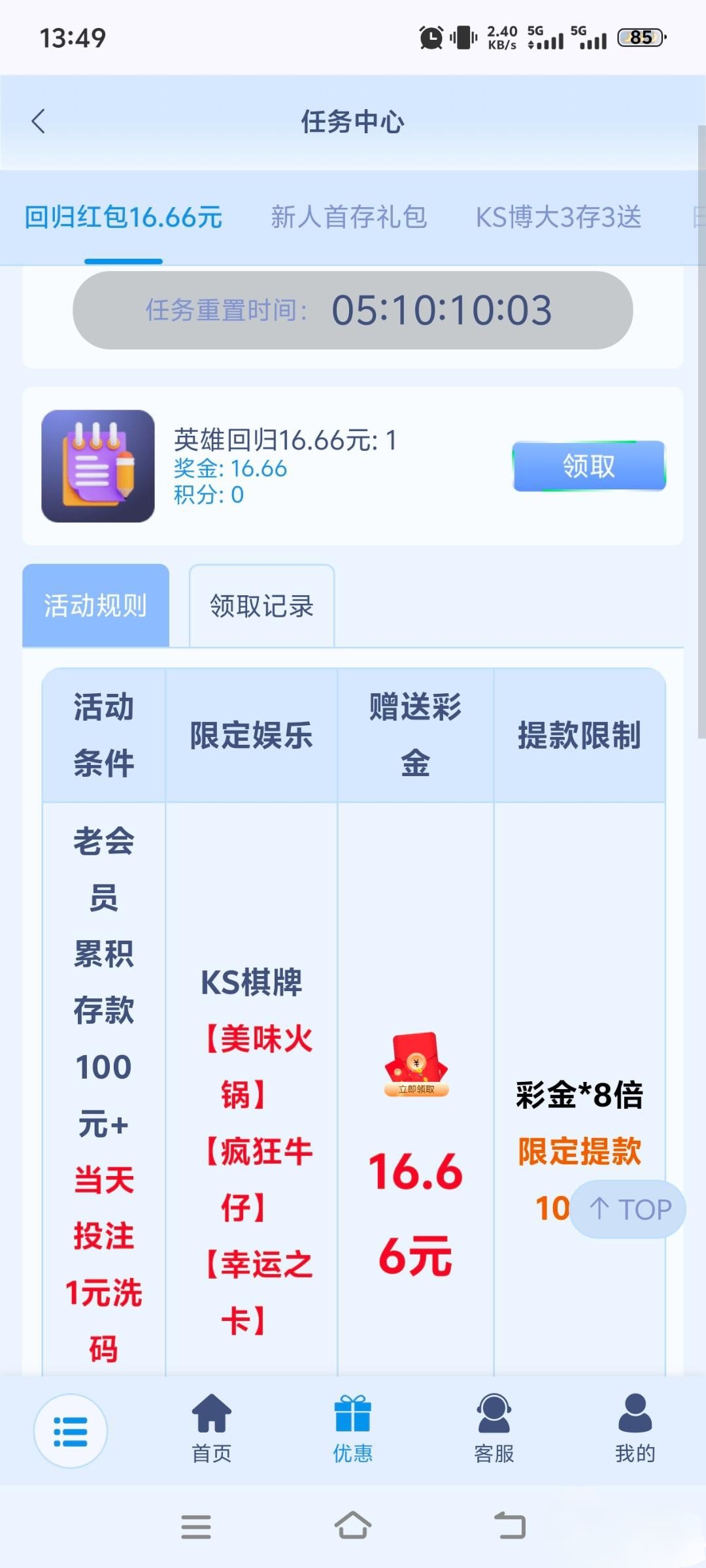Switch to the KS博大3存3送 tab

(558, 218)
